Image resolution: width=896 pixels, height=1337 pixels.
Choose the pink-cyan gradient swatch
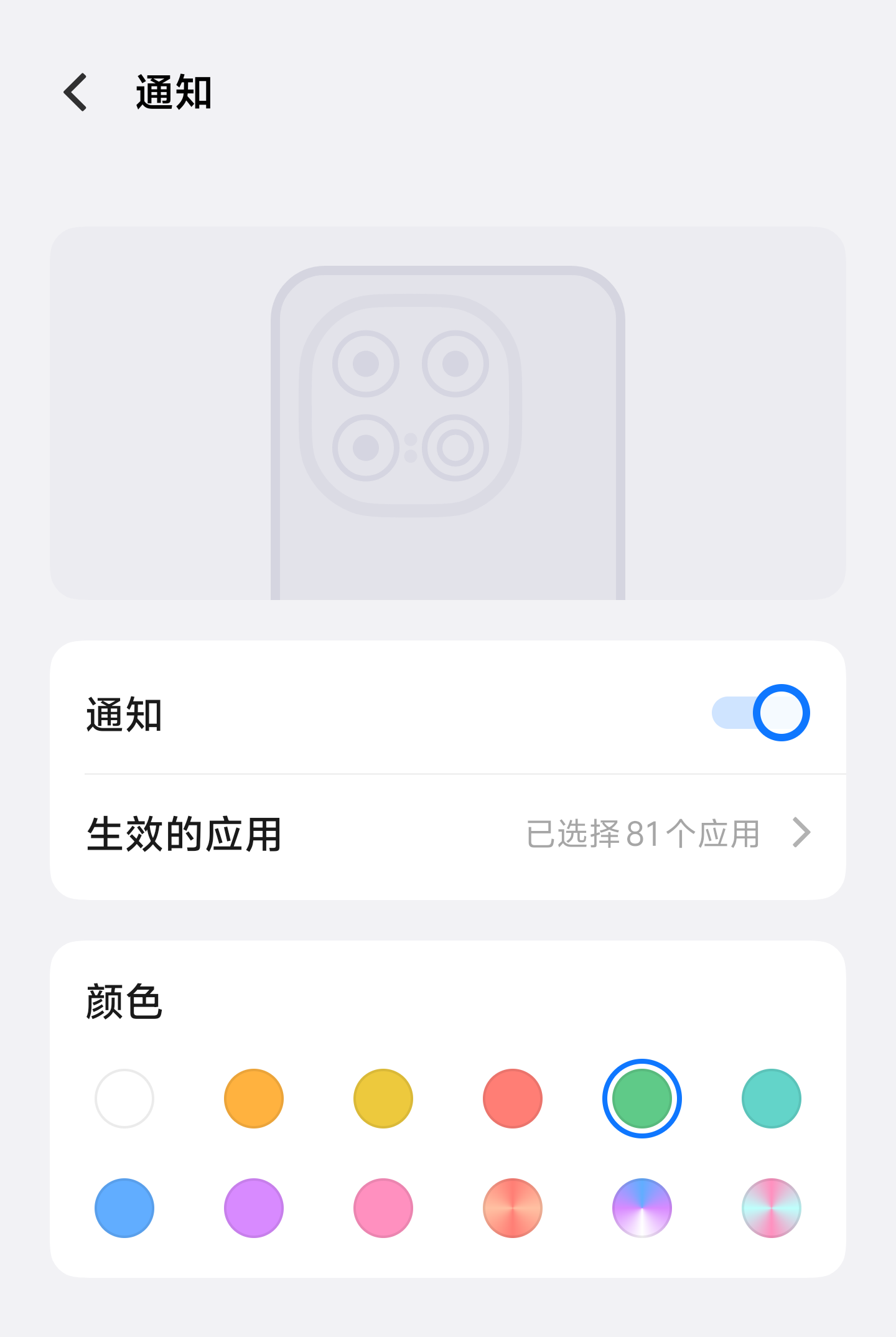[x=772, y=1208]
